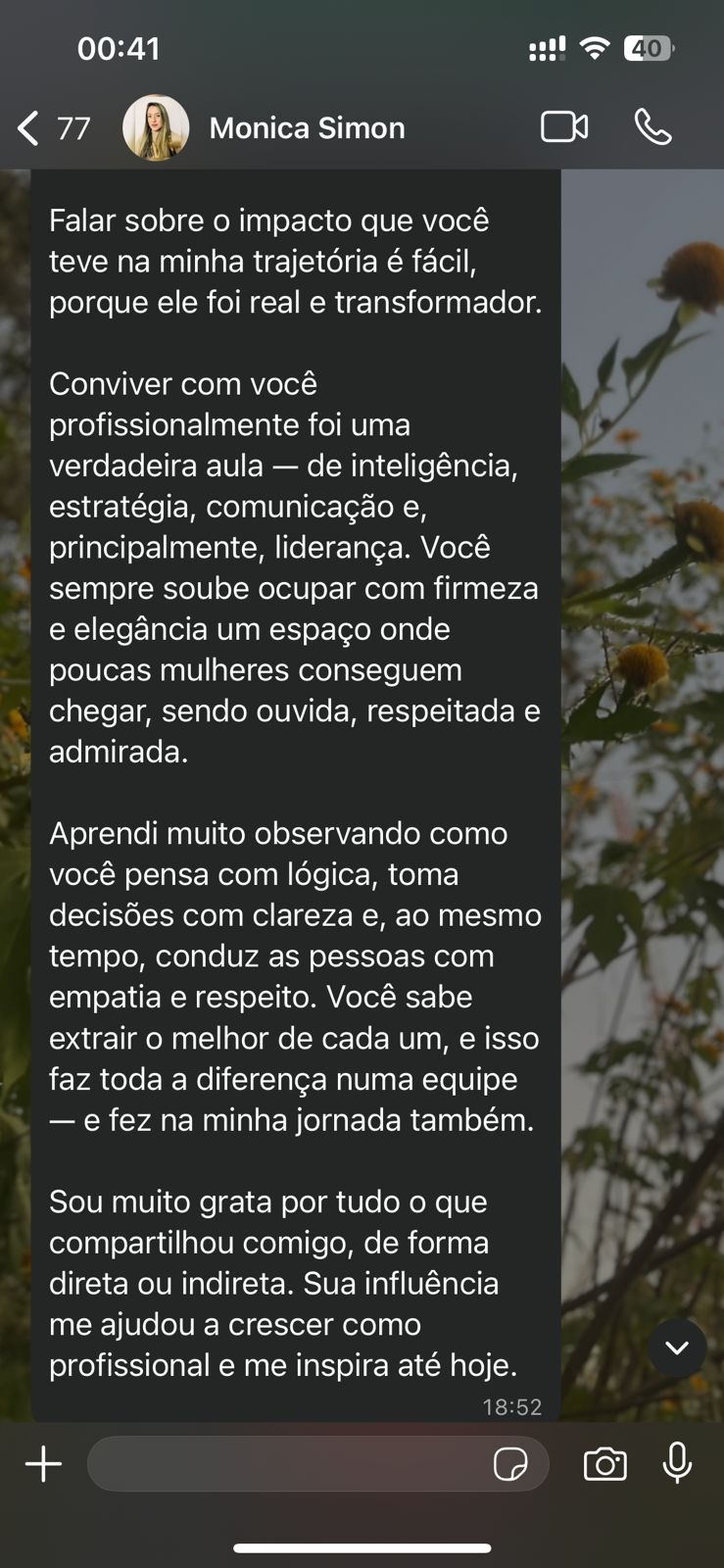Open the attachment plus menu
This screenshot has height=1568, width=724.
tap(43, 1464)
